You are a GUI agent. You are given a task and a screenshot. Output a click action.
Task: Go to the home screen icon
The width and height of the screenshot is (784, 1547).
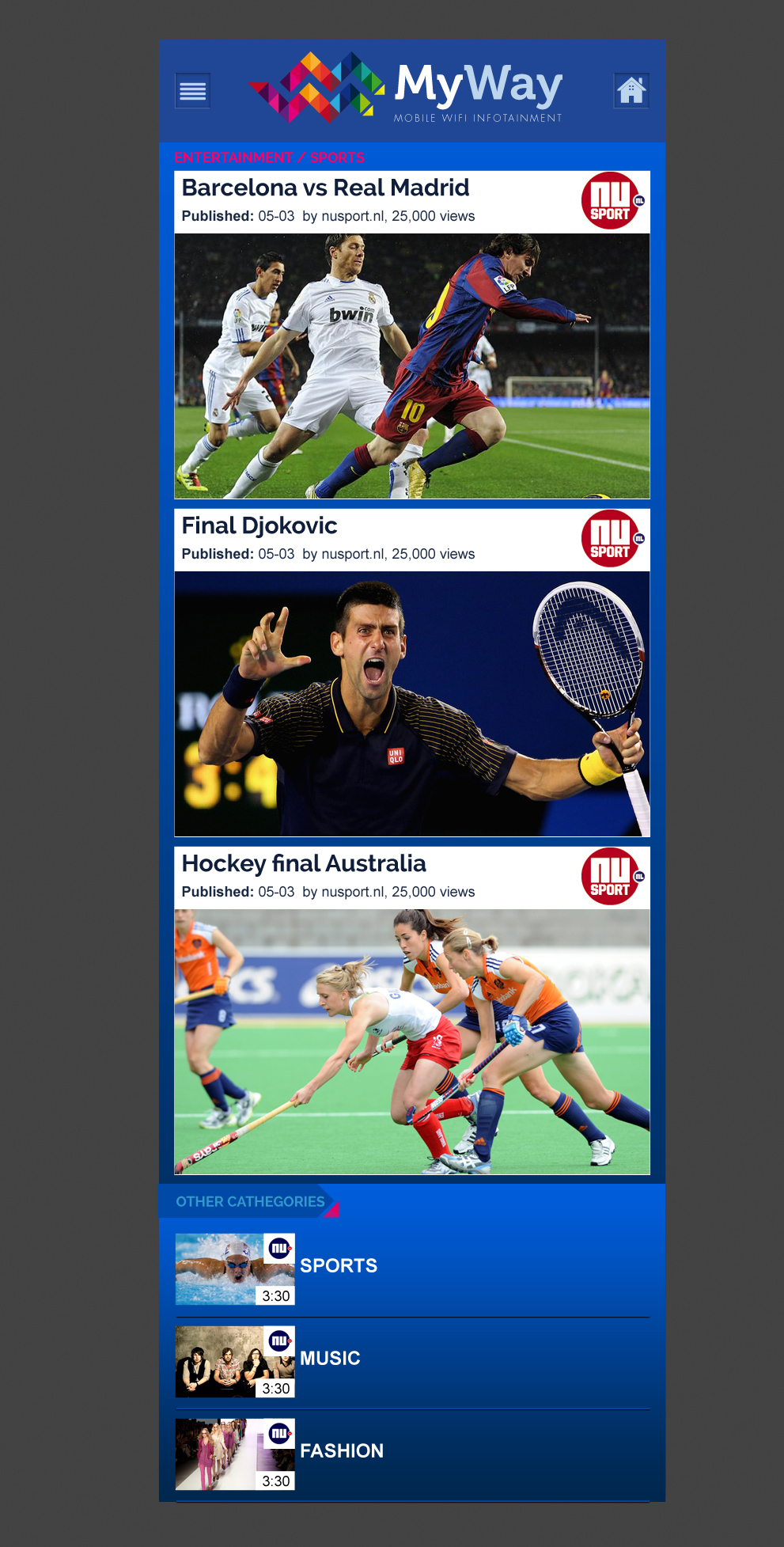(631, 91)
